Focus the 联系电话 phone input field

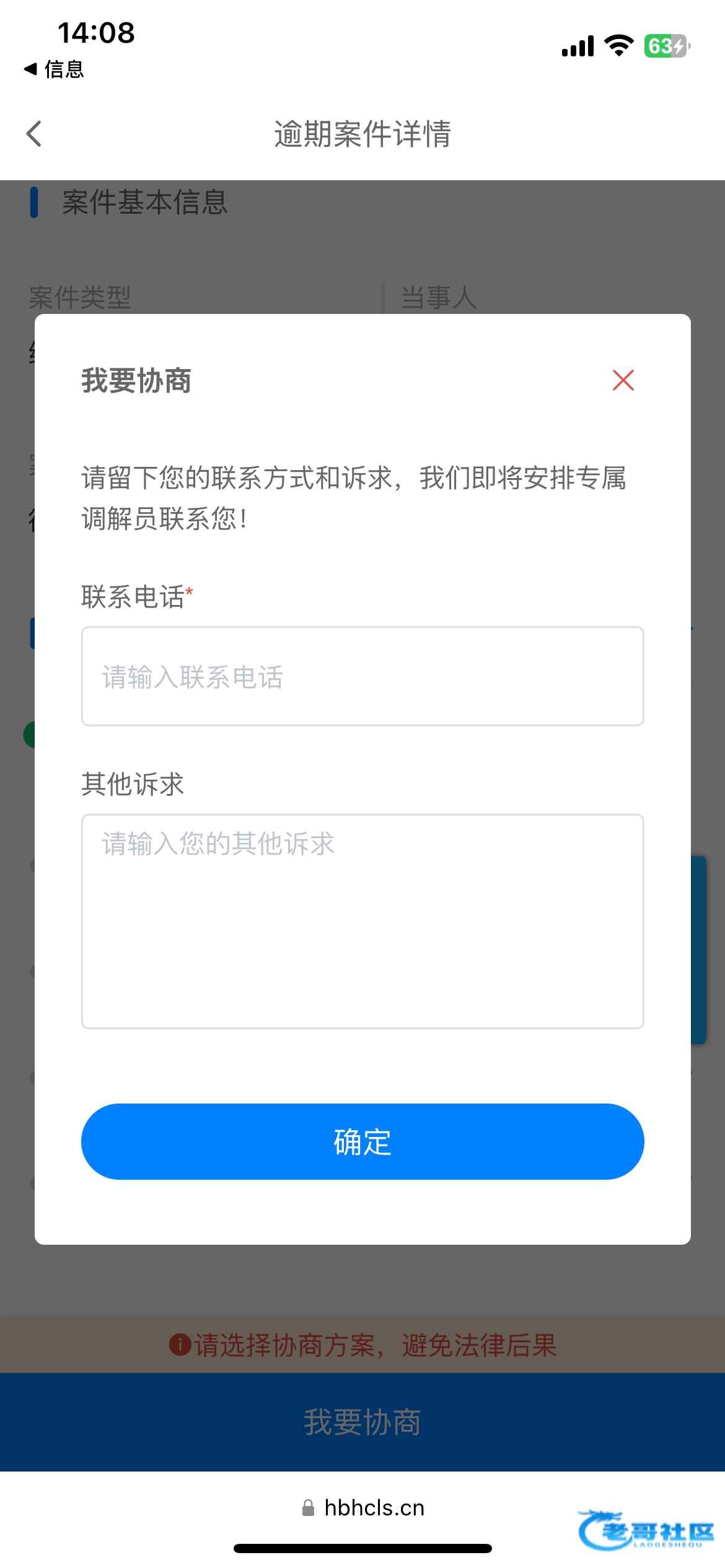(362, 676)
